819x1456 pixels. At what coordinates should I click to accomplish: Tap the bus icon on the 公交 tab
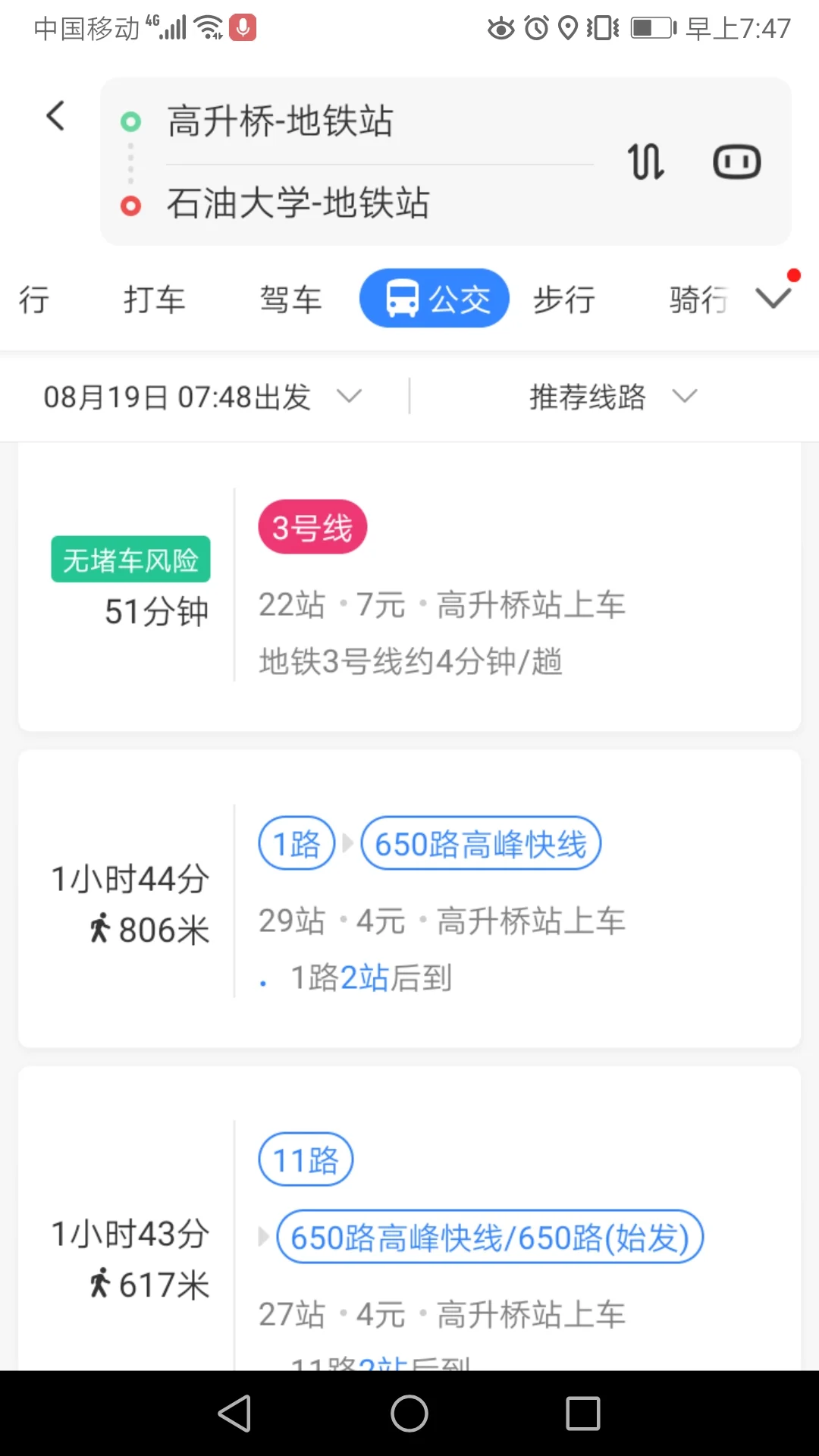coord(401,297)
